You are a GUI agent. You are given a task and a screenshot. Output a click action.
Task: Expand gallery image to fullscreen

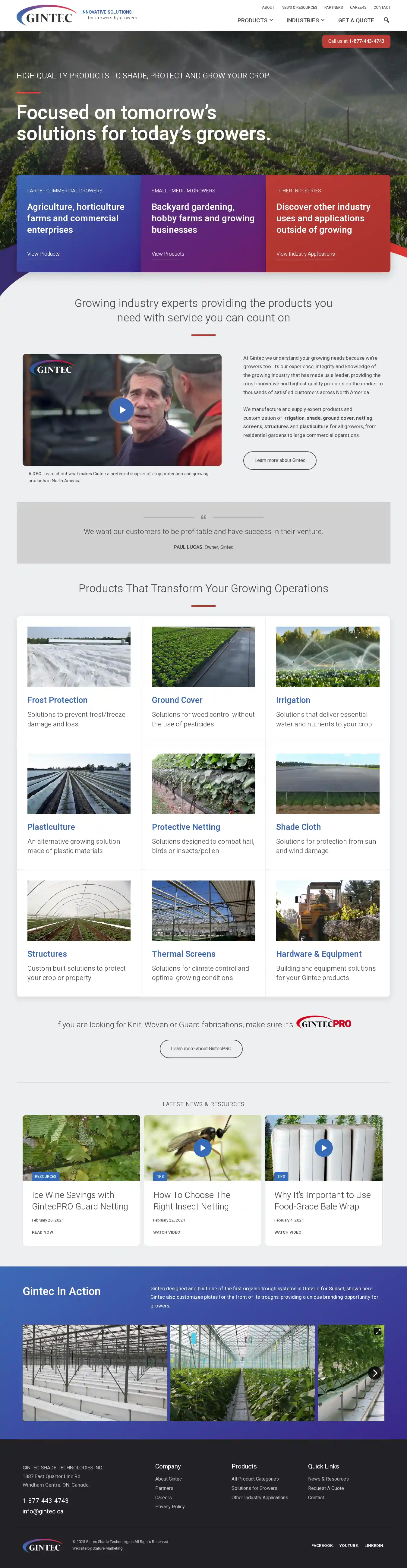pyautogui.click(x=377, y=1331)
